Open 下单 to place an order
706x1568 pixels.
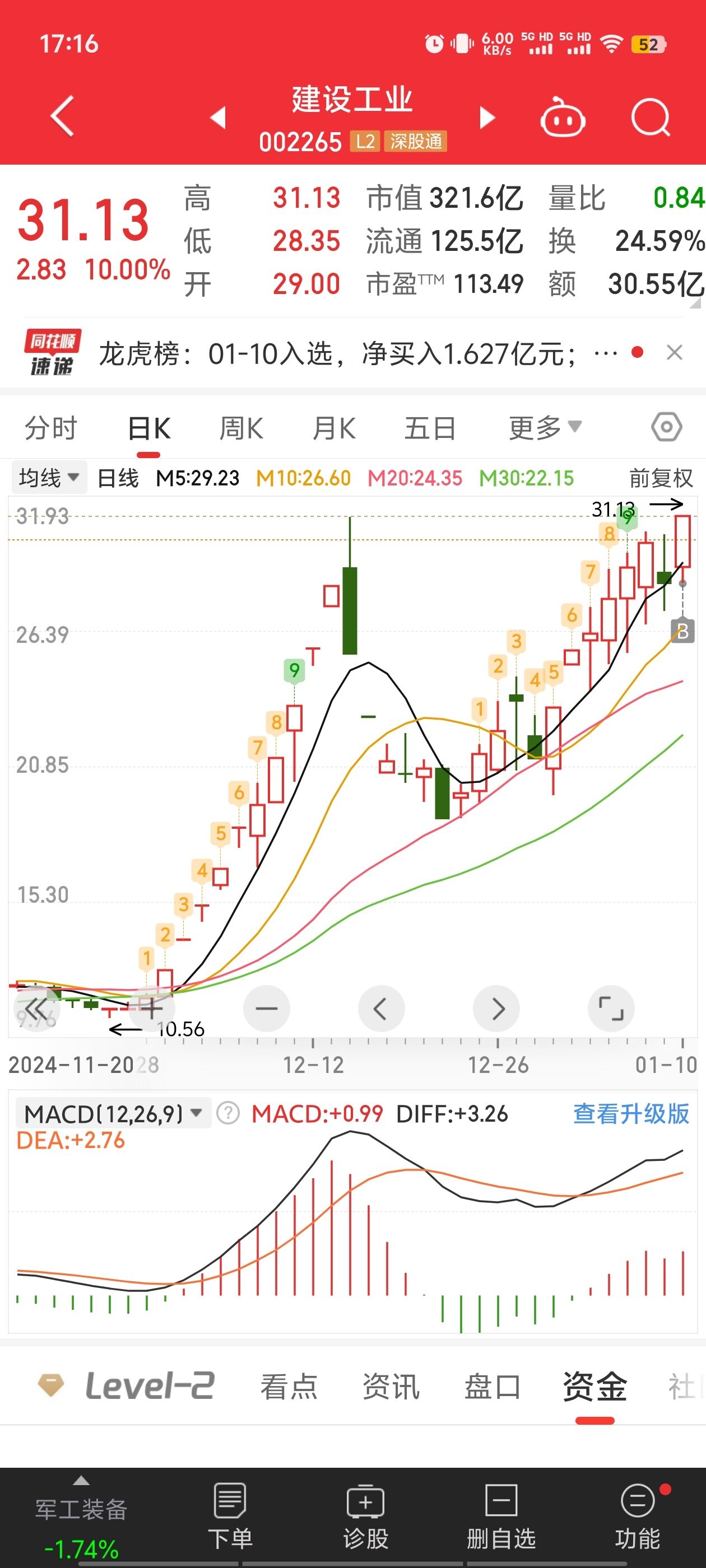pyautogui.click(x=230, y=1516)
